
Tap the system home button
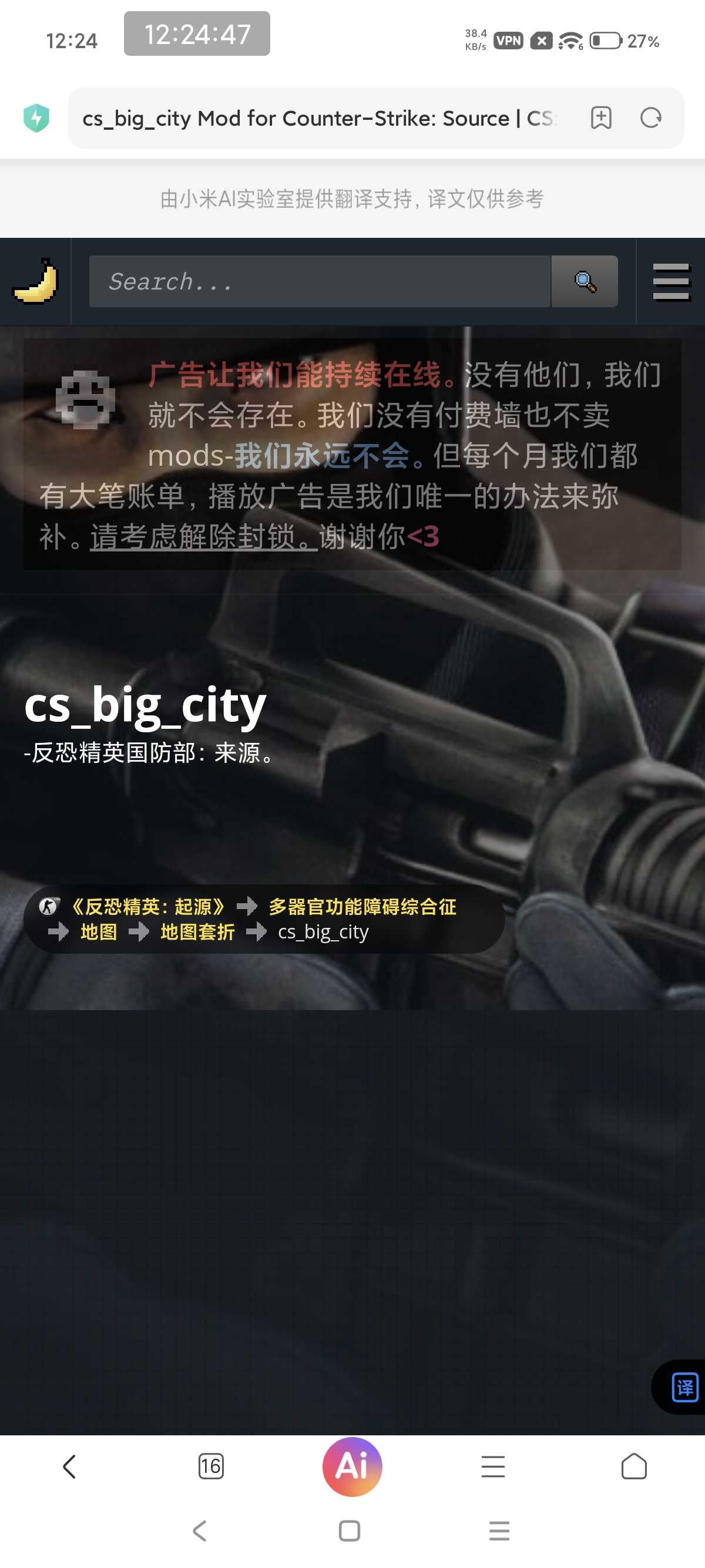click(350, 1531)
